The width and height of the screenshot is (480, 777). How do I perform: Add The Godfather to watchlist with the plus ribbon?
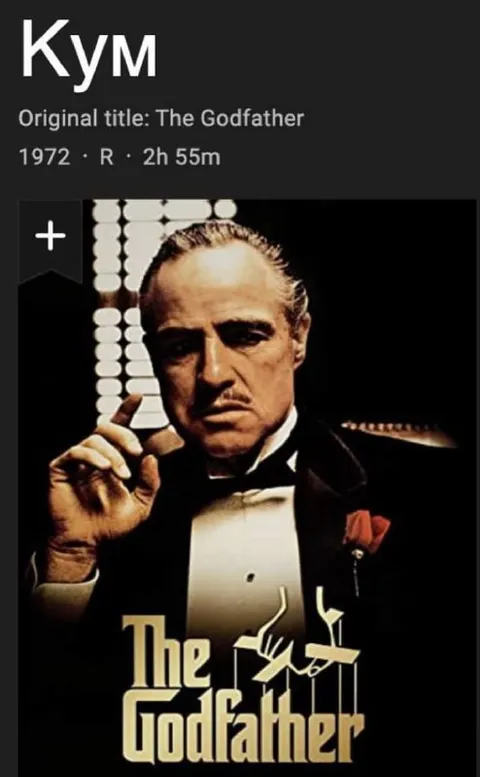click(x=50, y=239)
